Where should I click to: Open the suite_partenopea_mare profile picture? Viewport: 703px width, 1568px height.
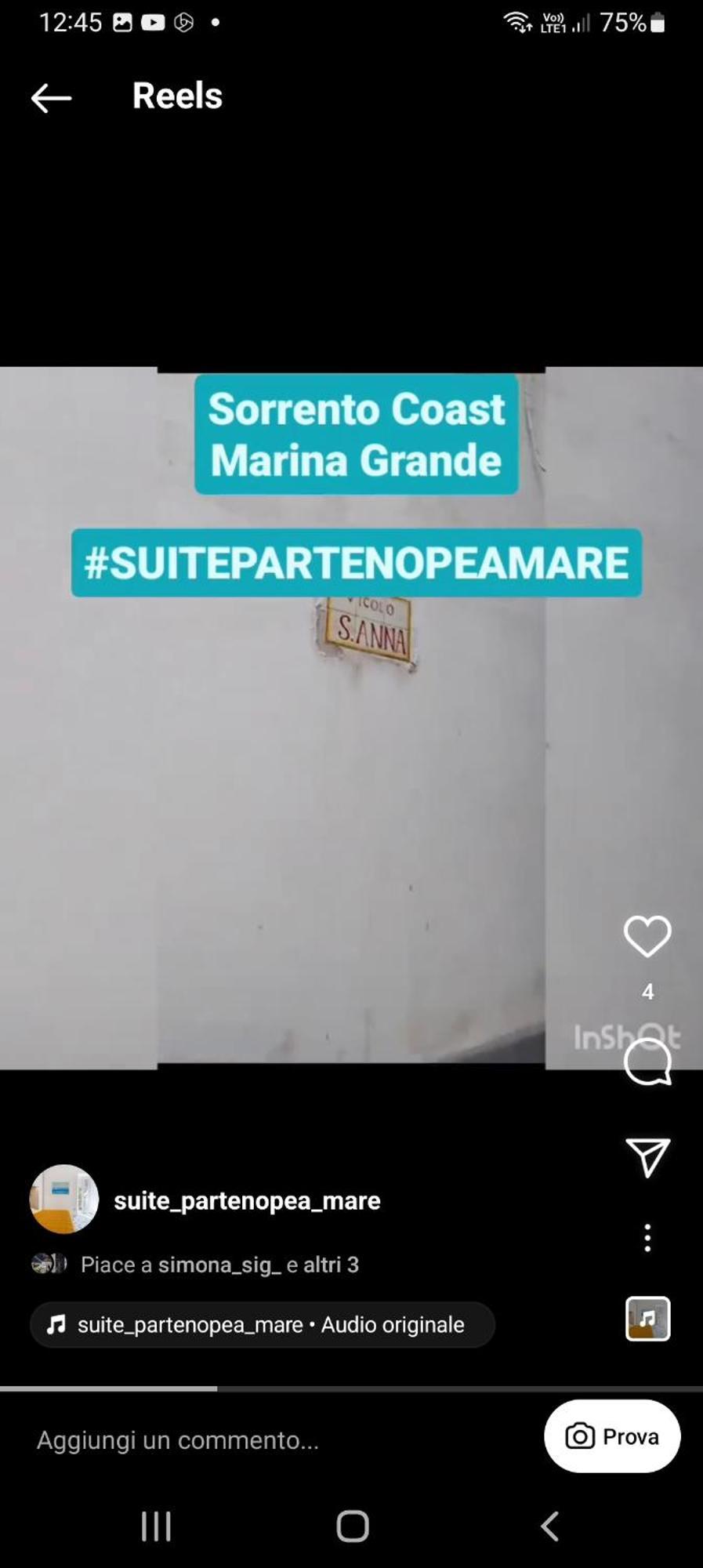[64, 1200]
